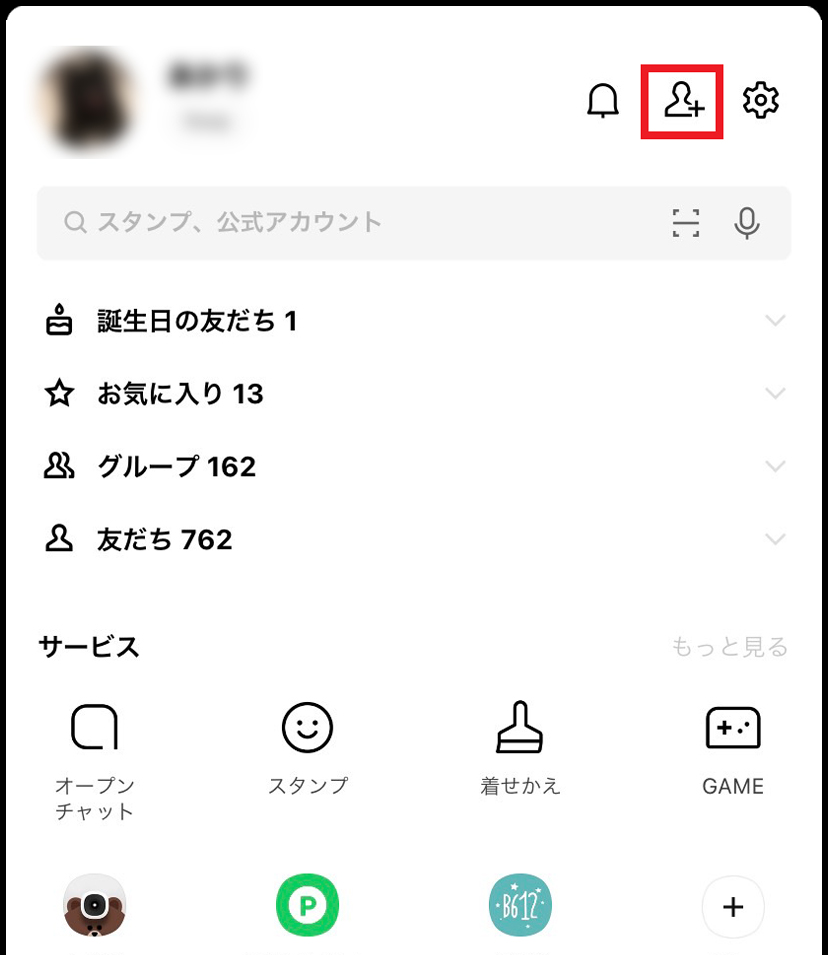Open もっと見る to see more services

pyautogui.click(x=731, y=647)
